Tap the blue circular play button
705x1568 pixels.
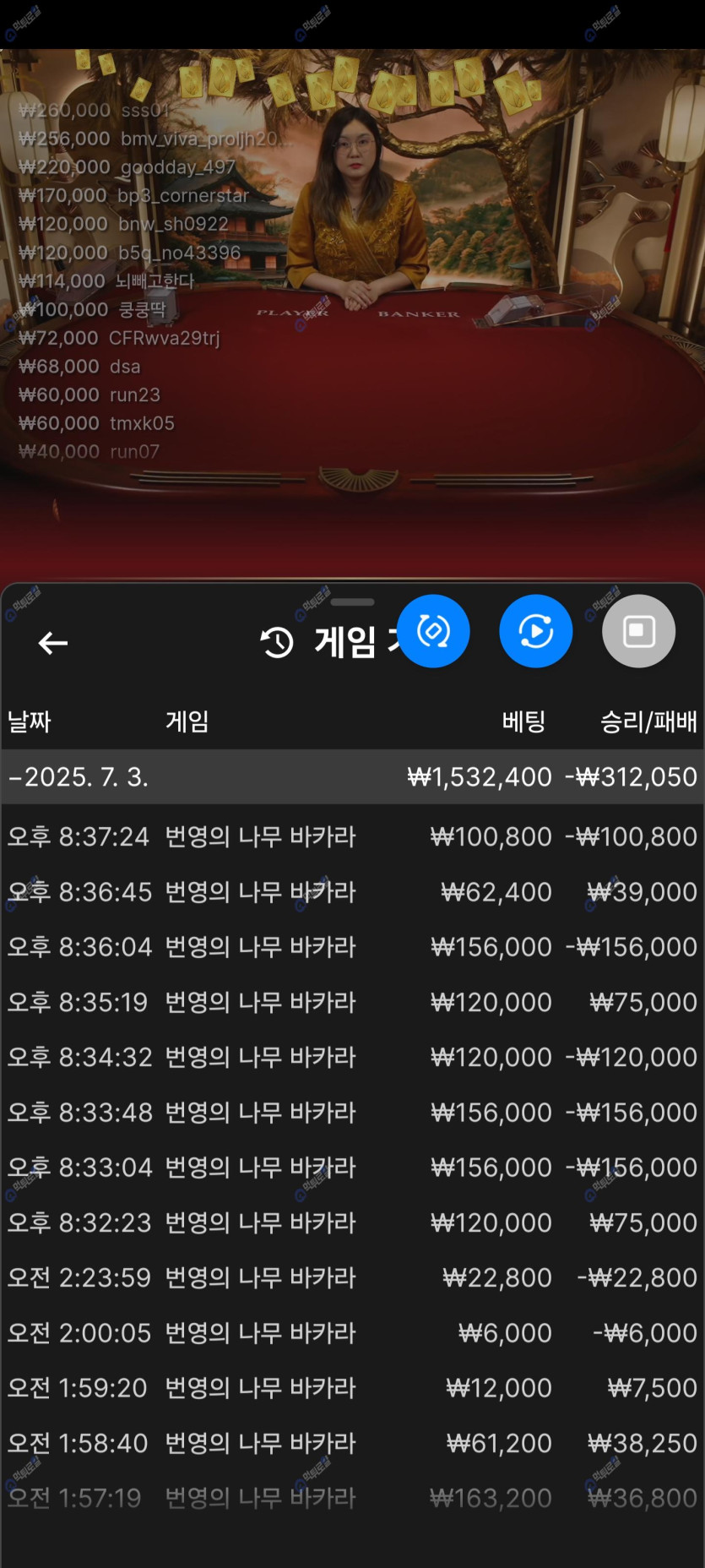coord(535,631)
